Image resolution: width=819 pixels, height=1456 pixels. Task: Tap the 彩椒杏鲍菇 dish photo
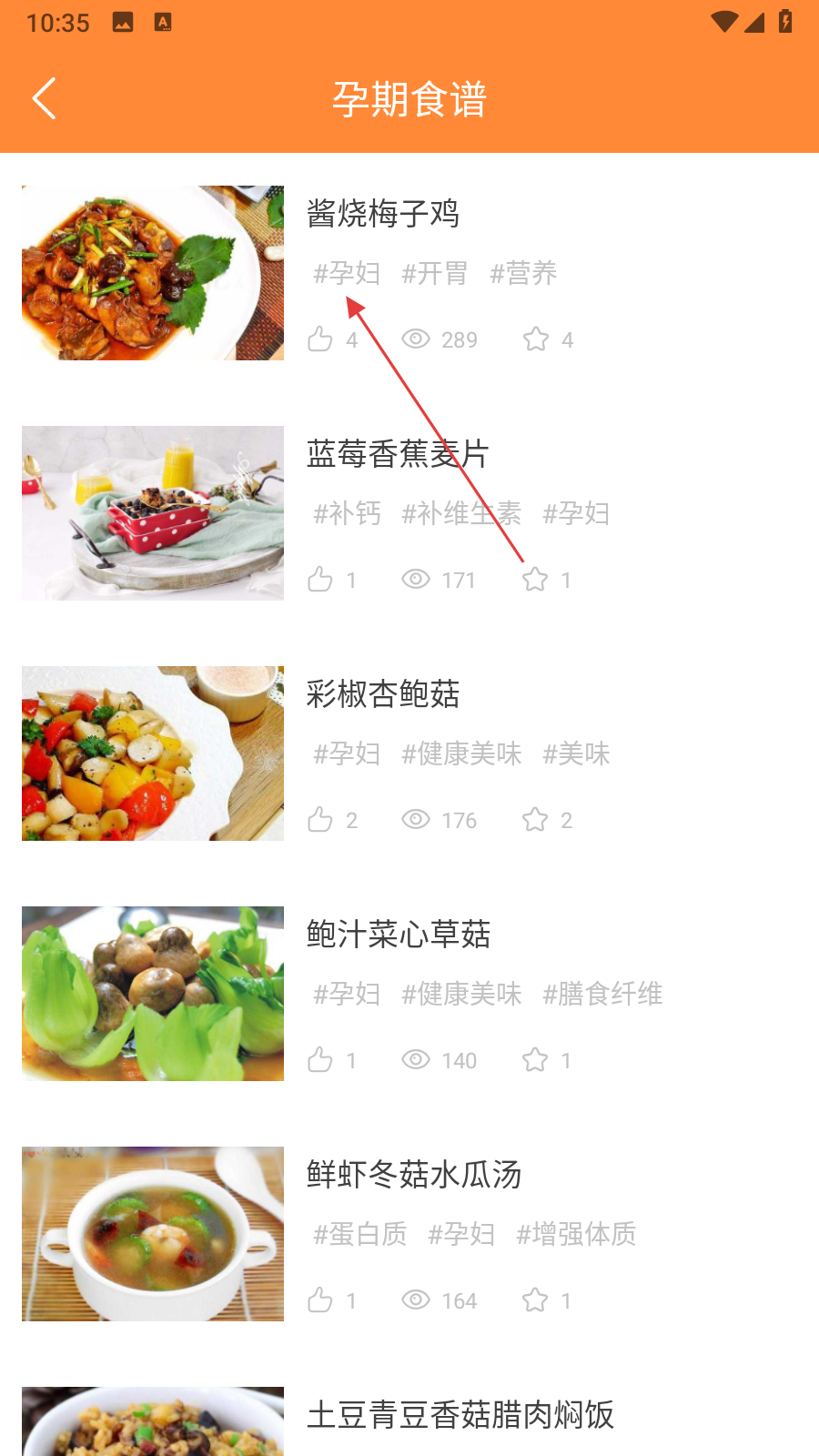pos(153,753)
